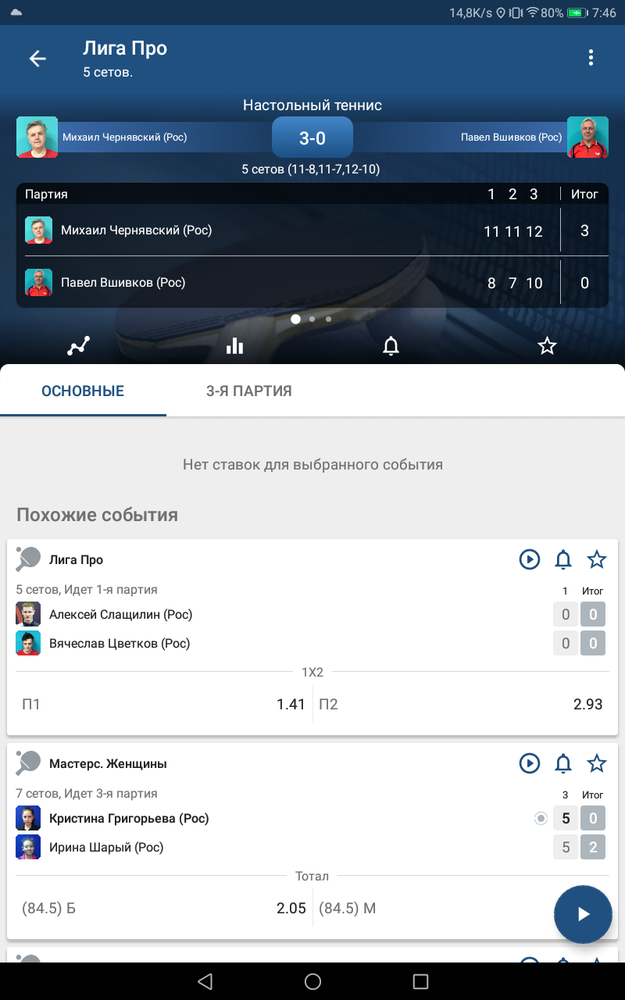Switch to the 3-Я ПАРТИЯ tab
The image size is (625, 1000).
pos(249,391)
